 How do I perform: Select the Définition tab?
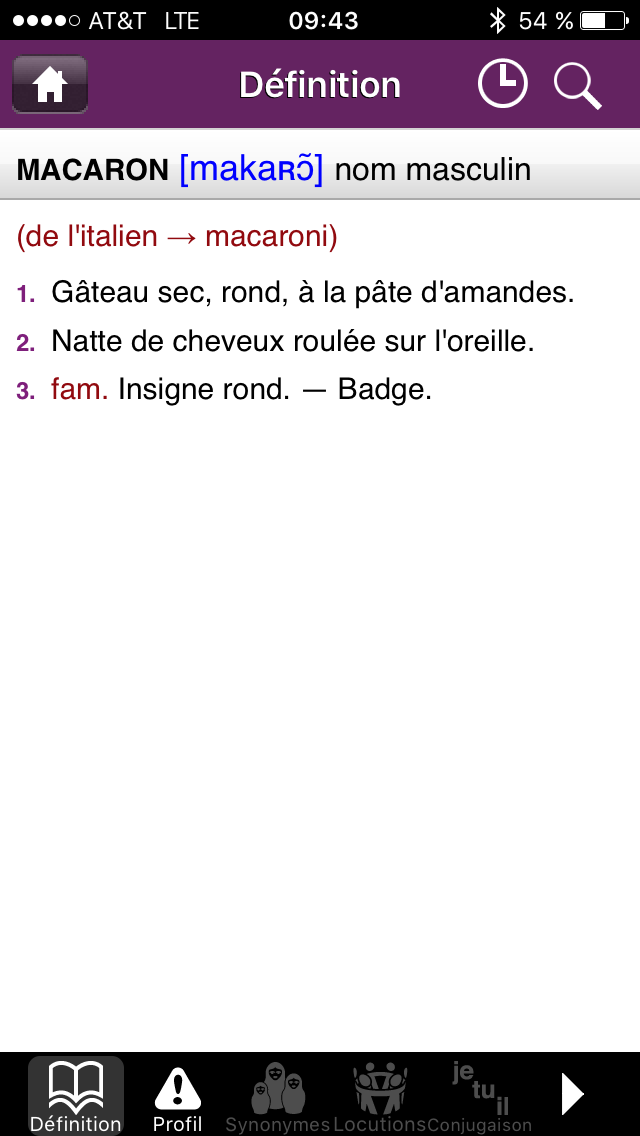coord(76,1096)
